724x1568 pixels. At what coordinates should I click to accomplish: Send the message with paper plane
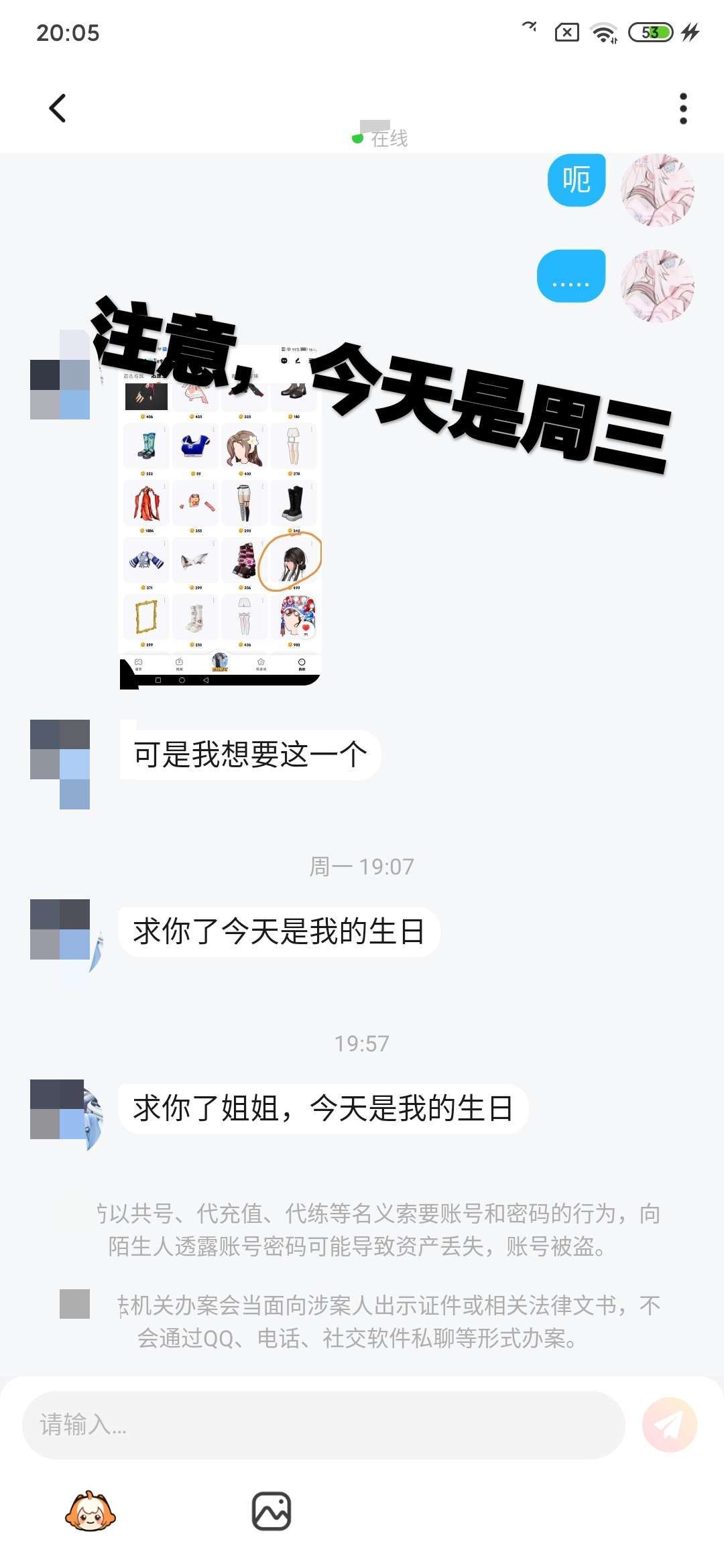pos(669,1425)
